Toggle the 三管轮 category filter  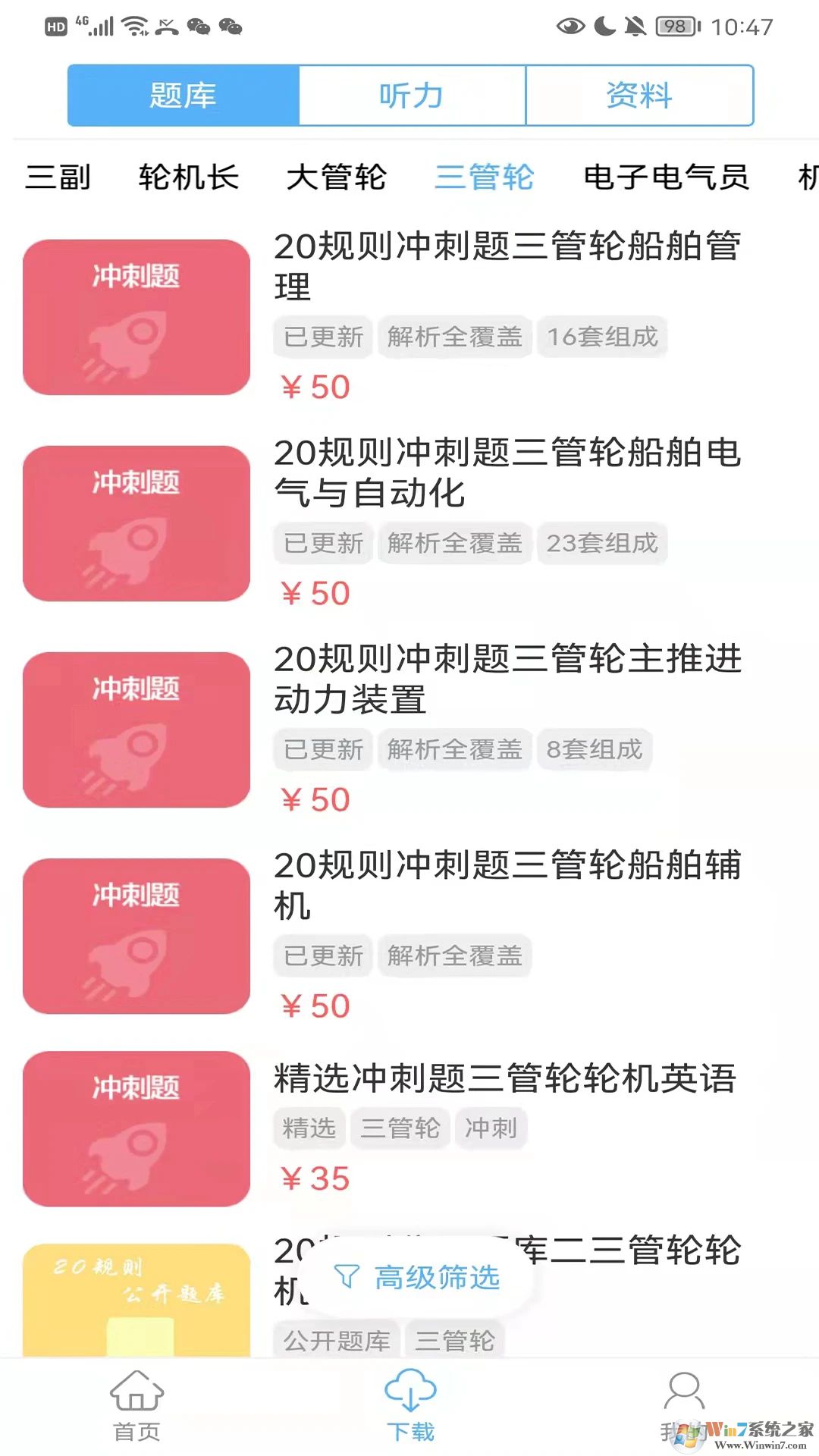coord(485,177)
